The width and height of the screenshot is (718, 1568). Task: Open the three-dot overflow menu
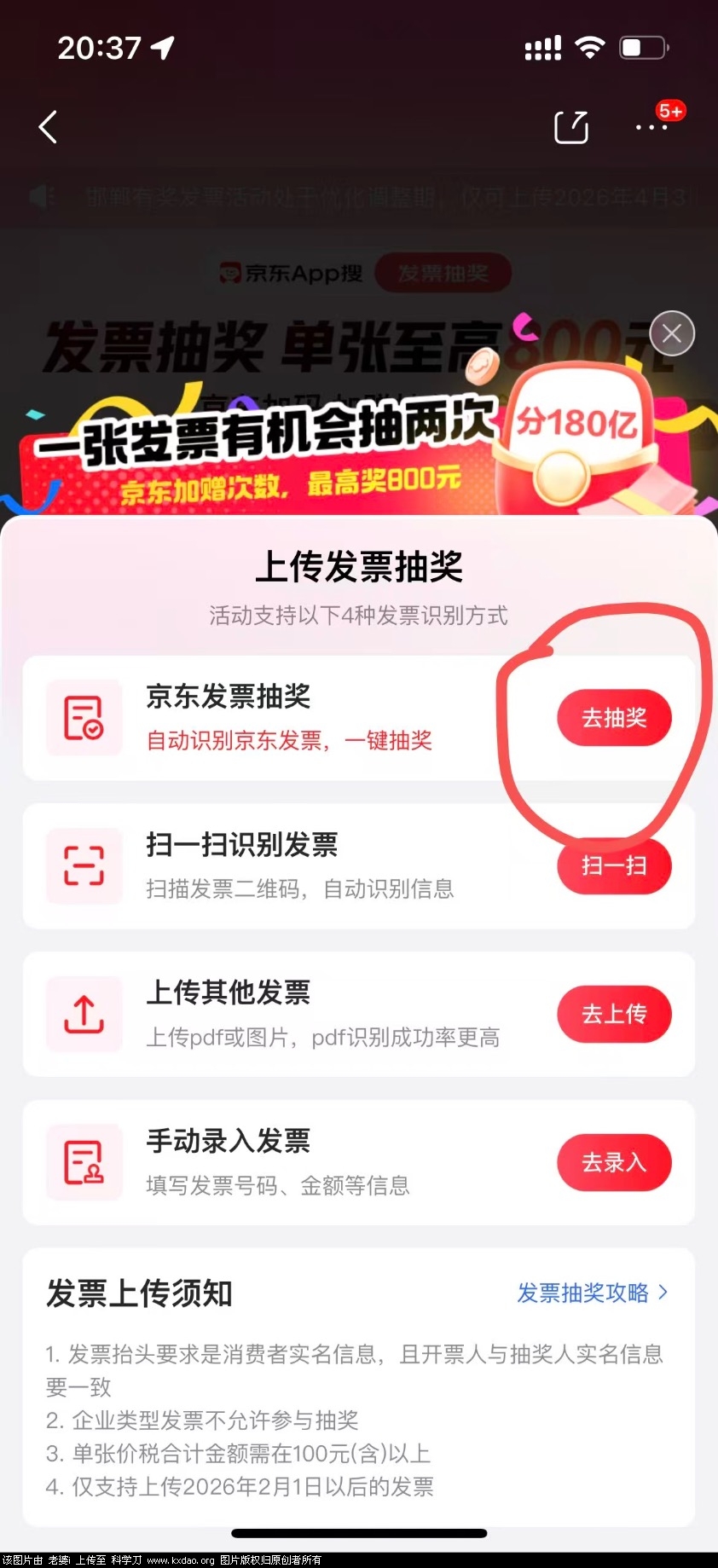point(651,128)
